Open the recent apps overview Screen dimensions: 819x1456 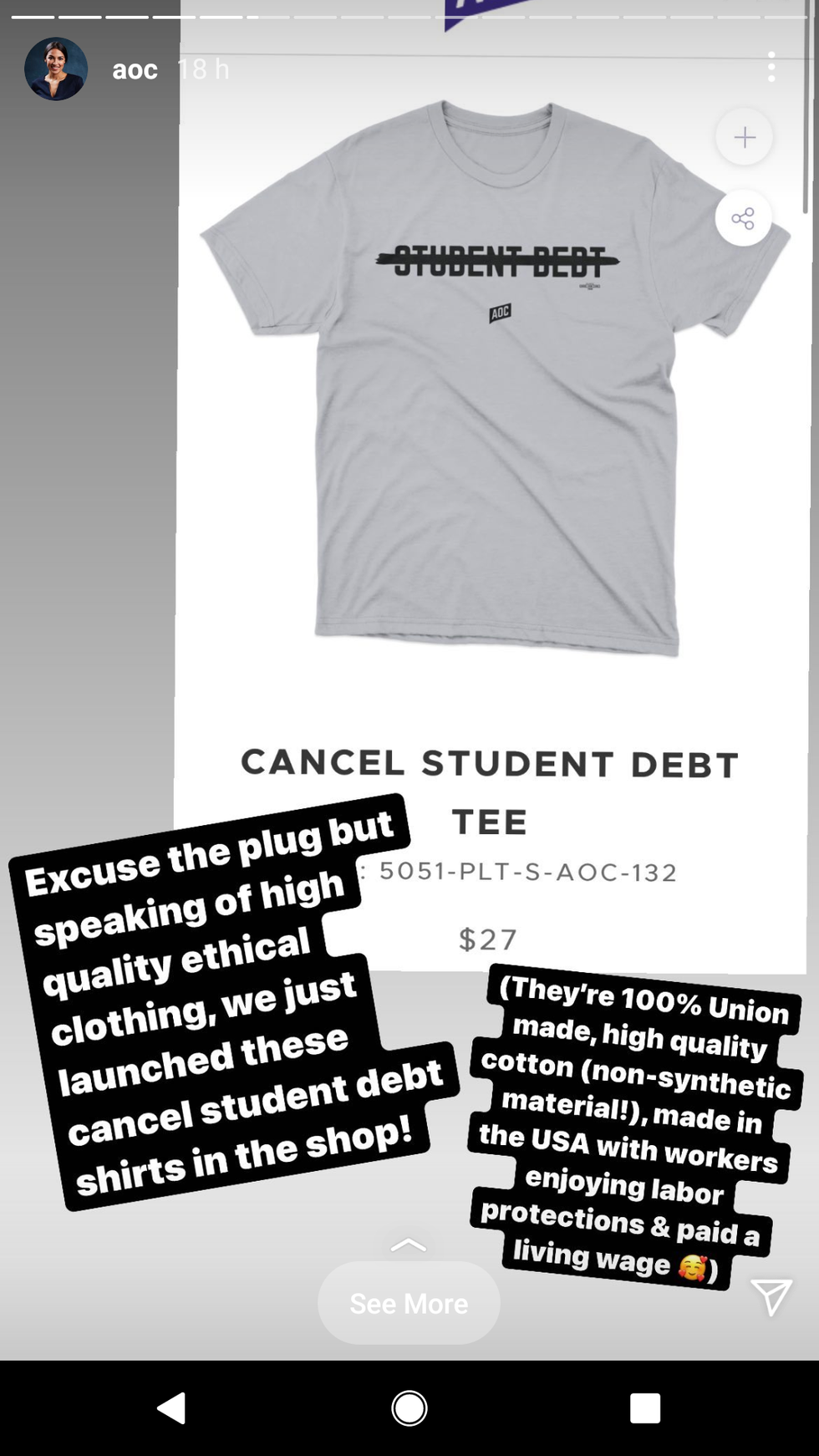645,1408
